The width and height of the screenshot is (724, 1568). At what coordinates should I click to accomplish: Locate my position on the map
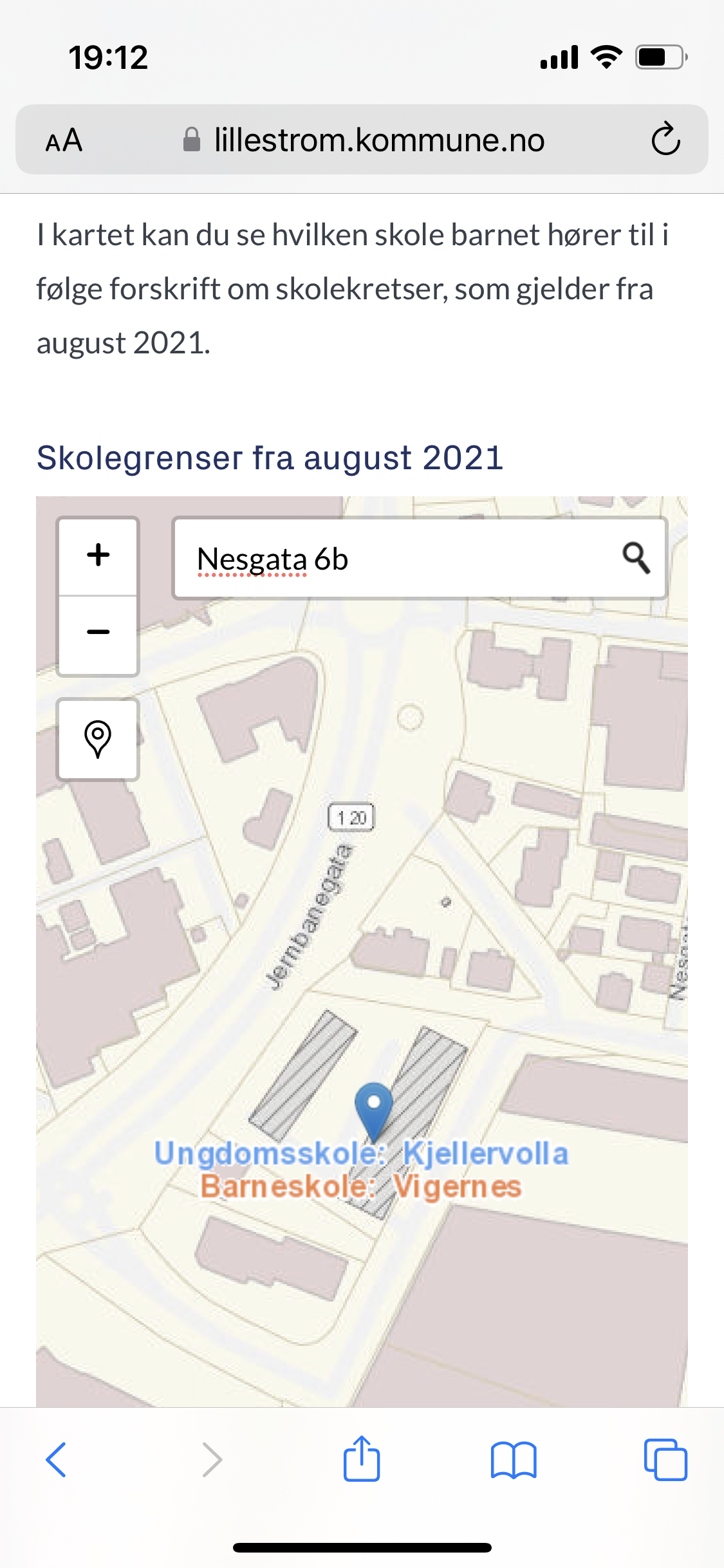click(98, 739)
